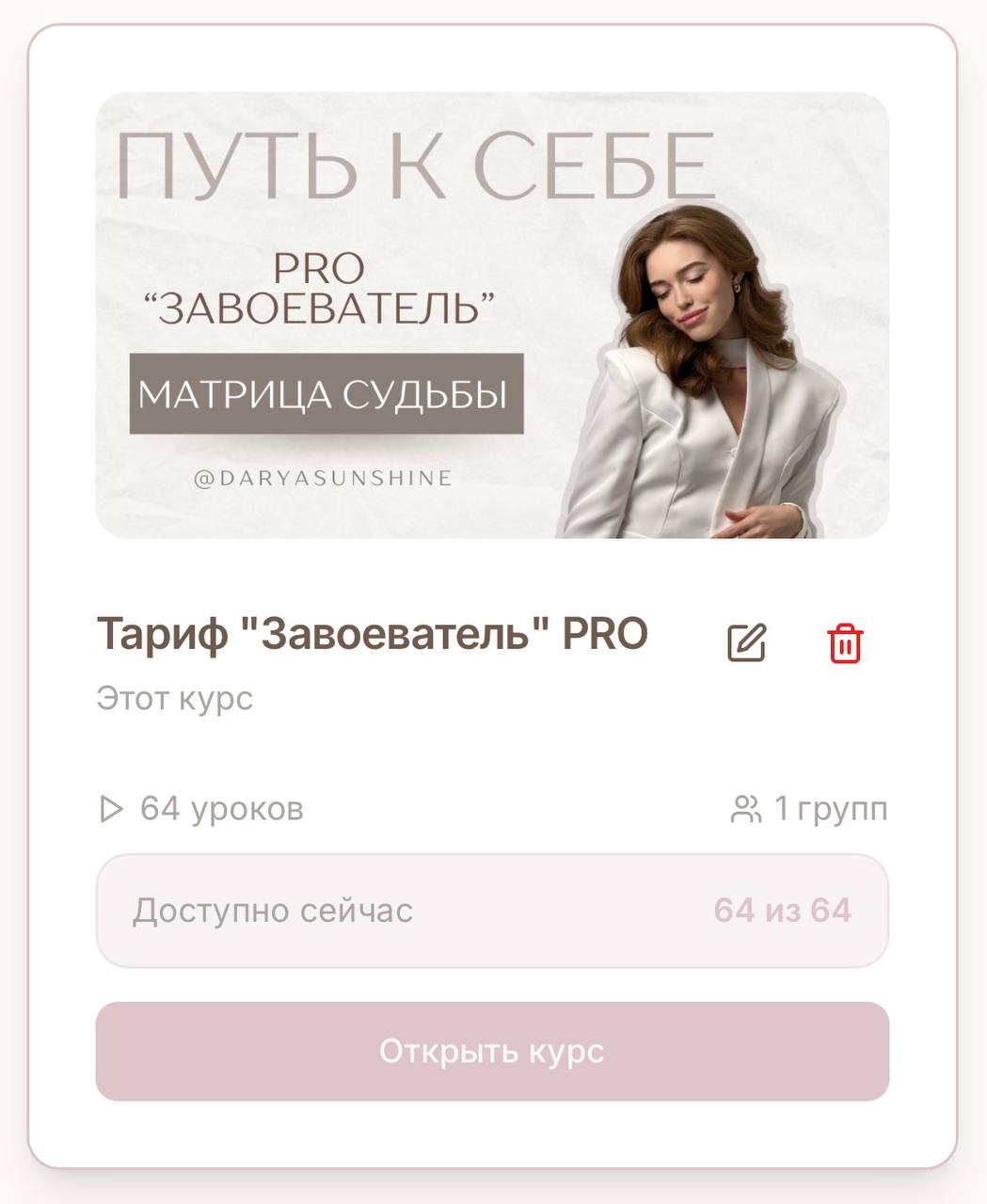Open the Путь к себе course banner
The width and height of the screenshot is (987, 1204).
[492, 315]
